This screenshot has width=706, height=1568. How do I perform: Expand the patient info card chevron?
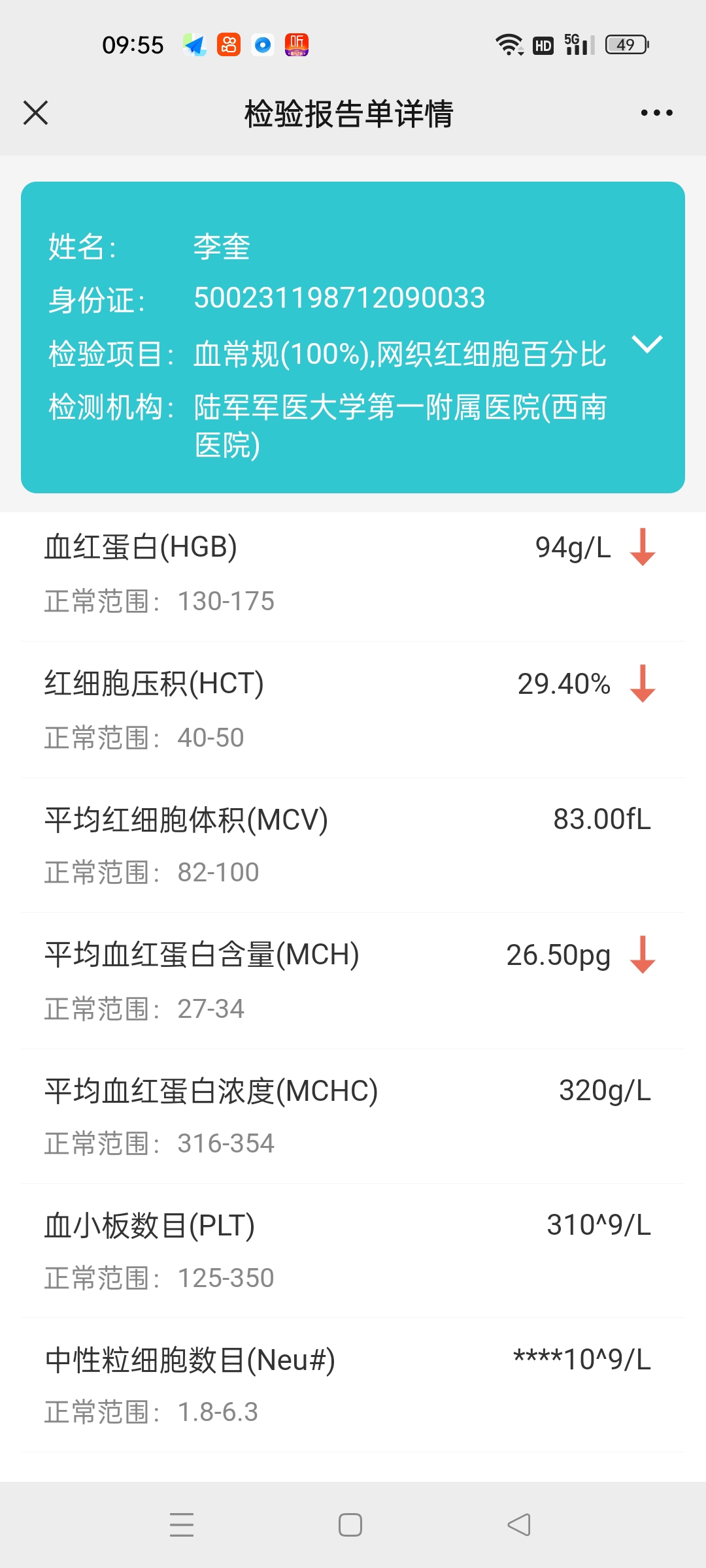[647, 344]
